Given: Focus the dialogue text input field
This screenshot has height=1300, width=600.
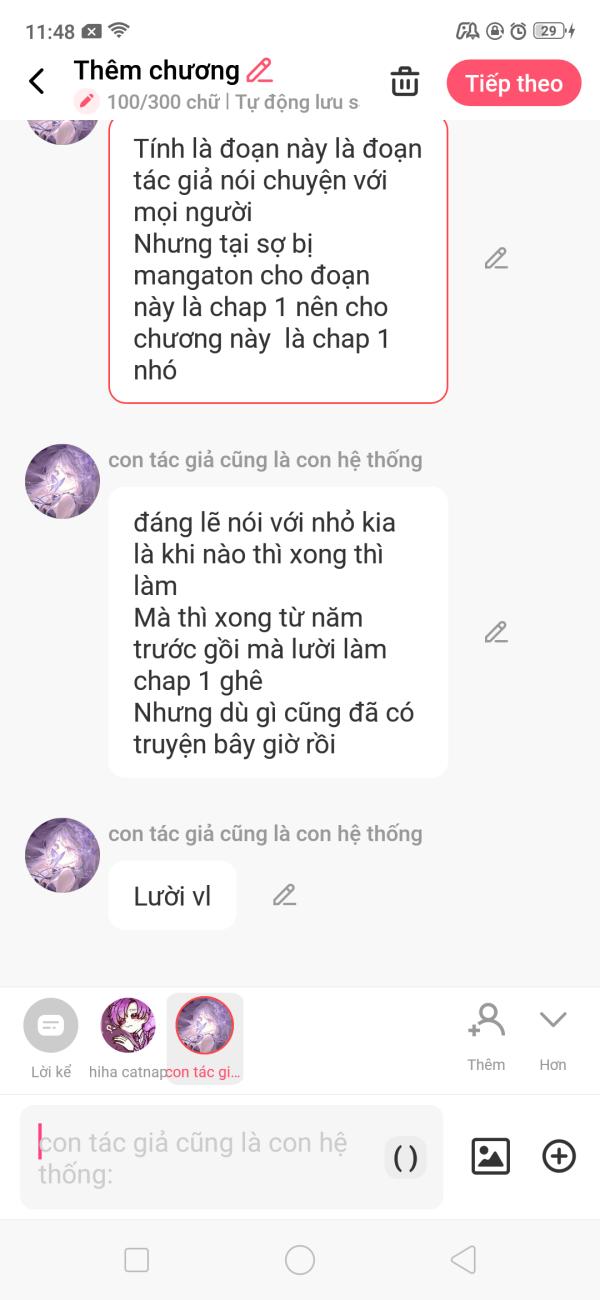Looking at the screenshot, I should pos(200,1157).
